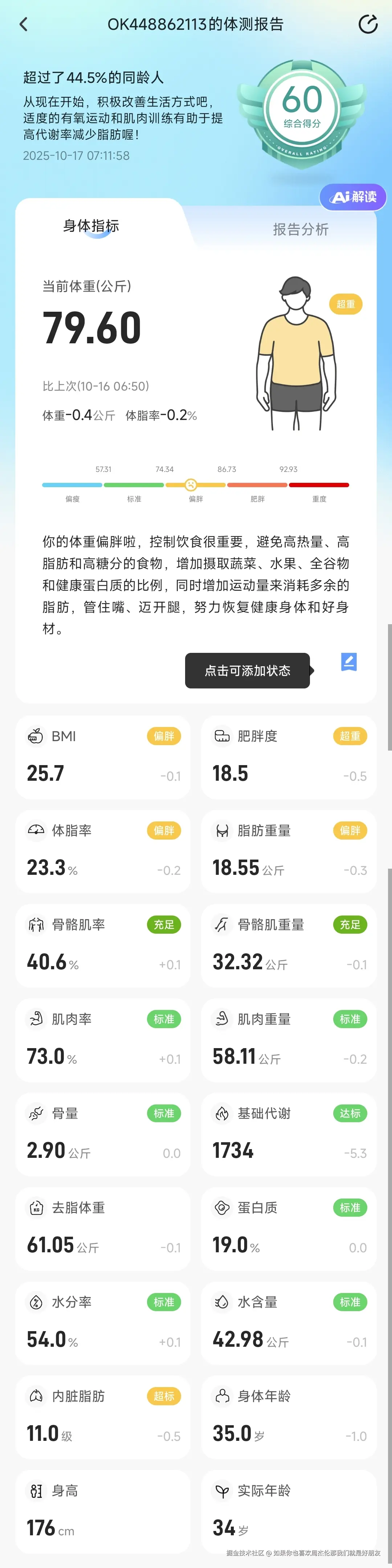View 体脂率 23.3% details

tap(103, 851)
